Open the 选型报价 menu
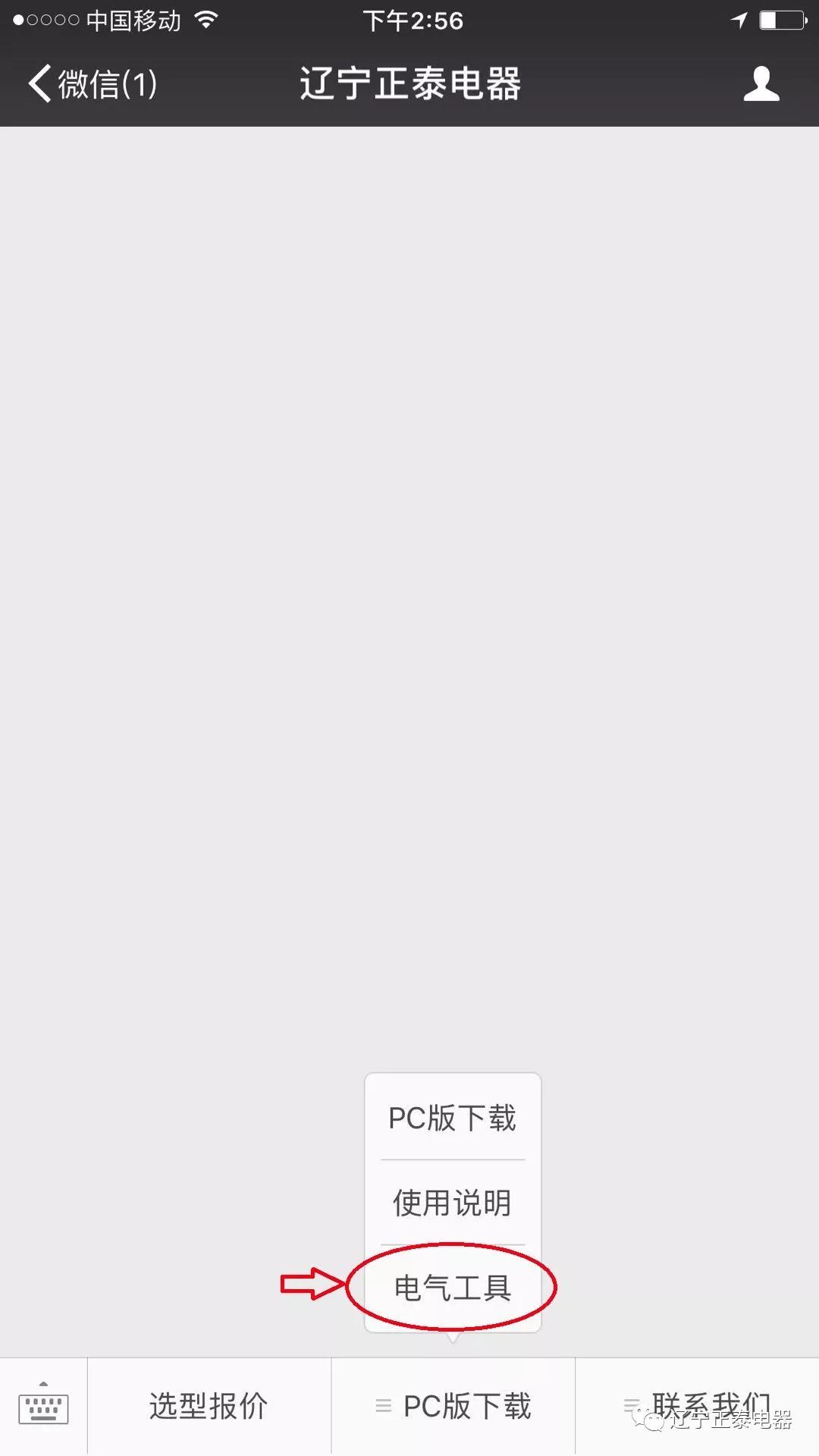The width and height of the screenshot is (819, 1456). 209,1407
